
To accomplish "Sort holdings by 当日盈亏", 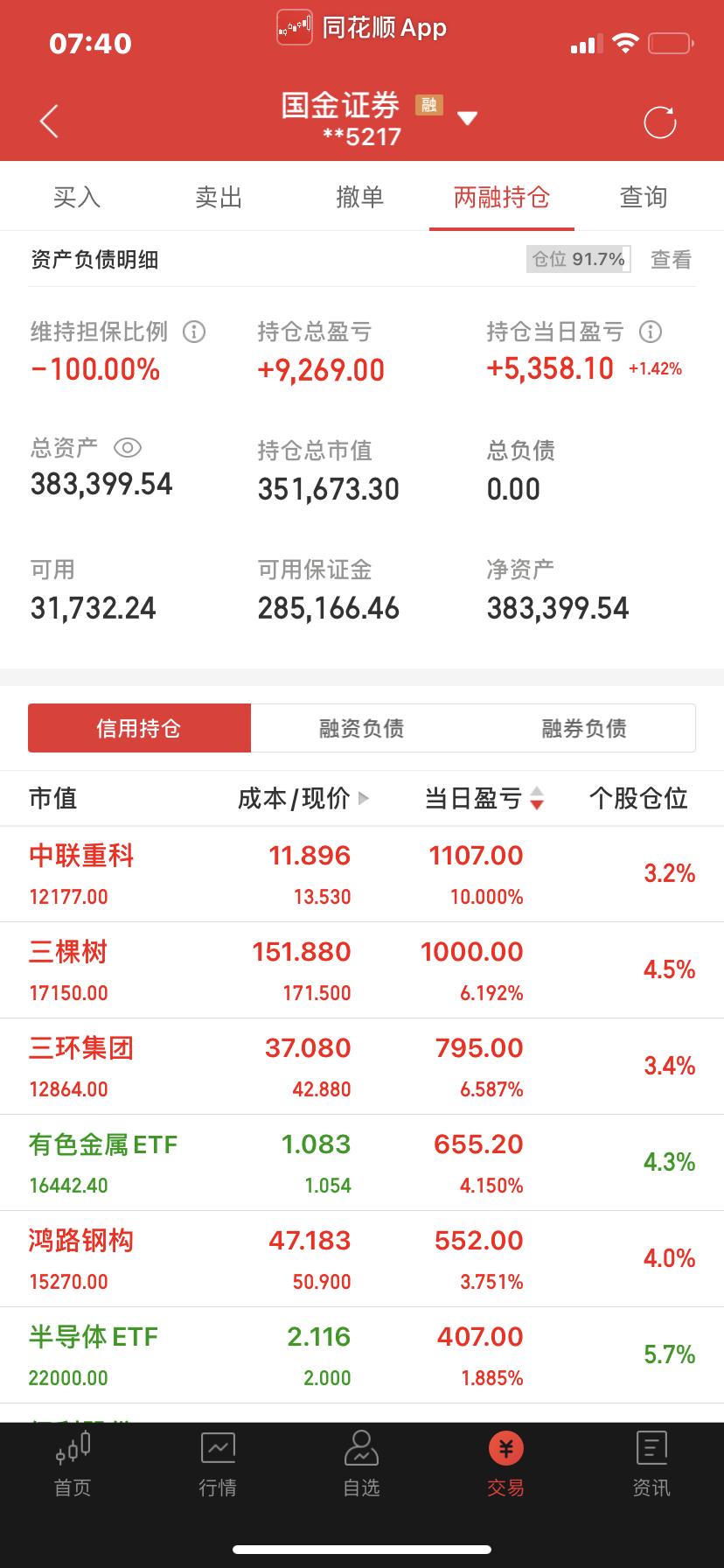I will point(484,798).
